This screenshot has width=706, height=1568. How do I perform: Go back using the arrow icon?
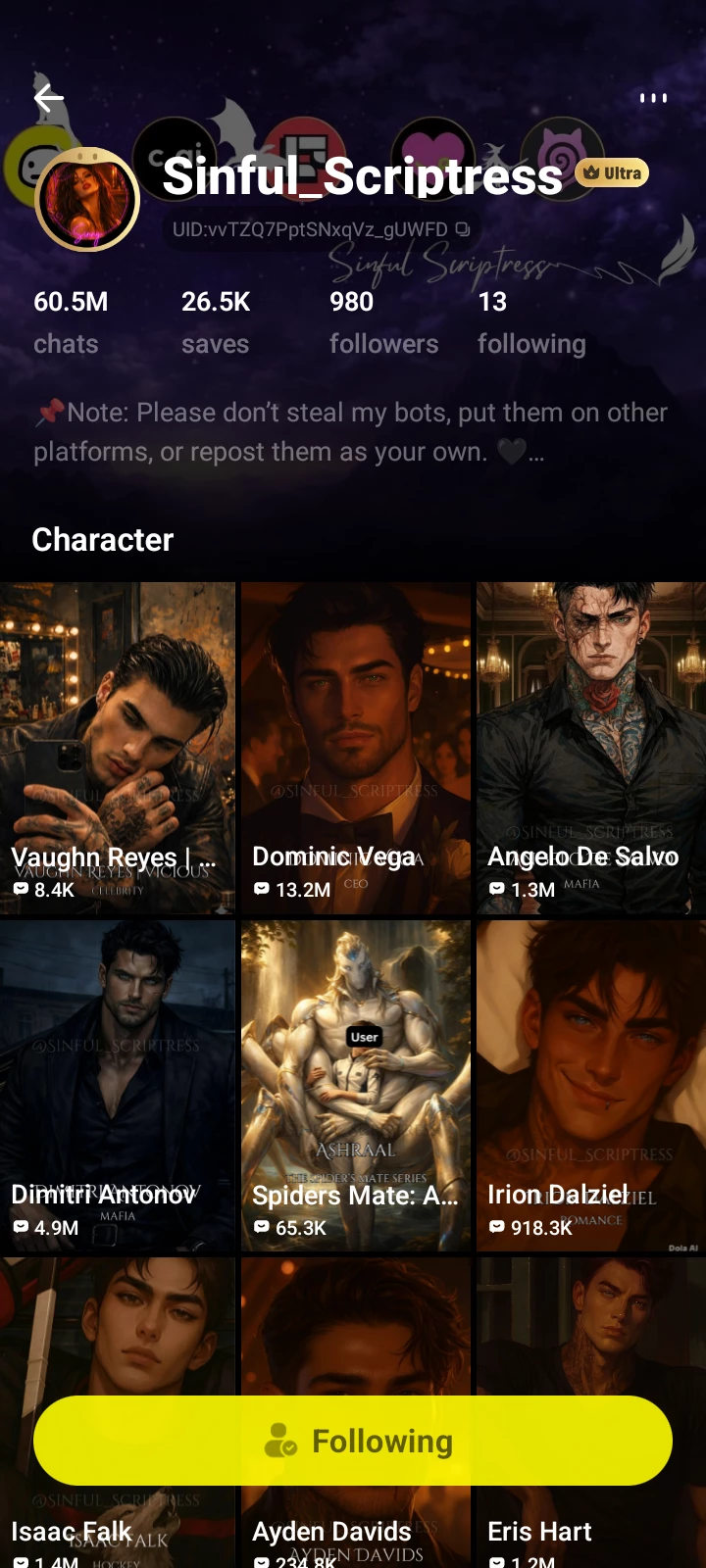tap(48, 98)
